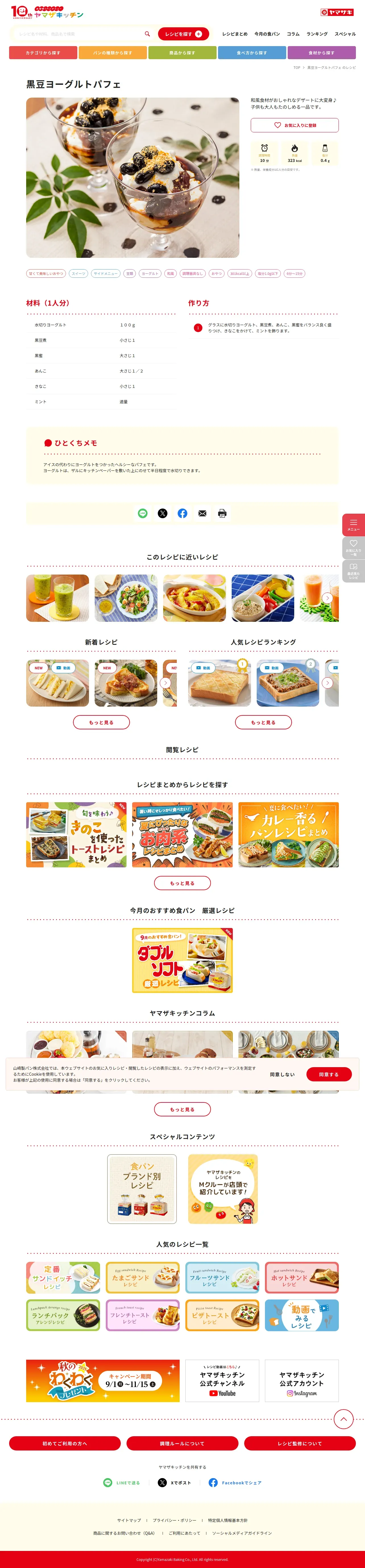Open the たまごサンド レシピ banner

pos(143,1278)
